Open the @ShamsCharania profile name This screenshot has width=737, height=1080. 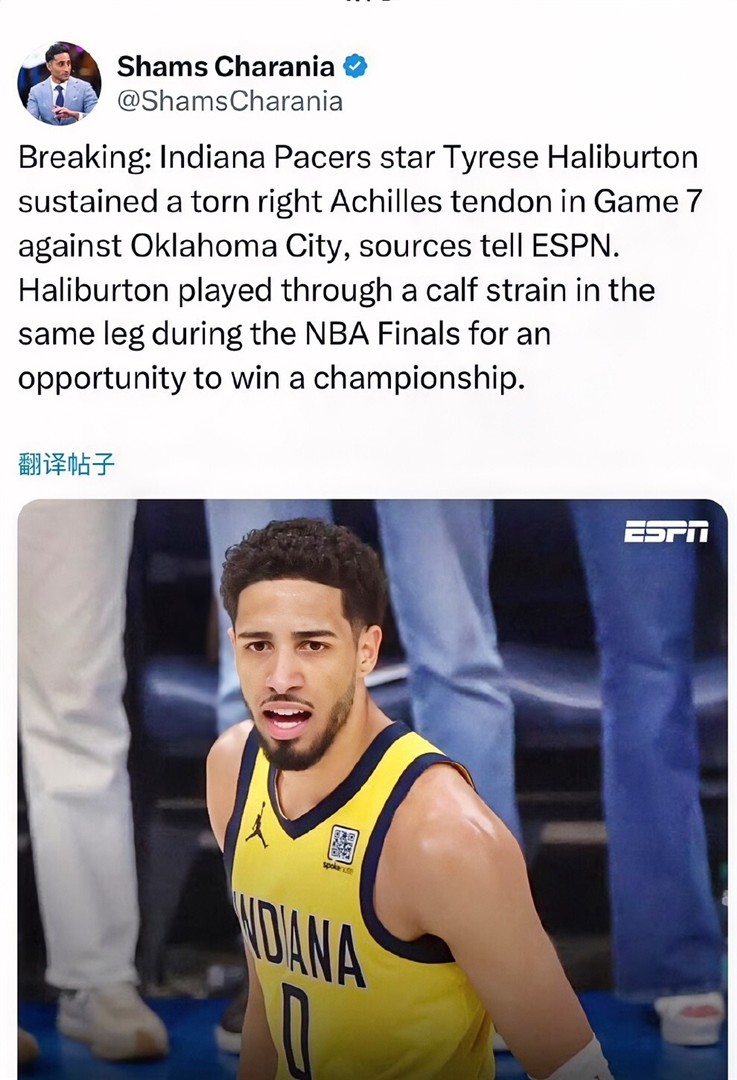pos(230,101)
